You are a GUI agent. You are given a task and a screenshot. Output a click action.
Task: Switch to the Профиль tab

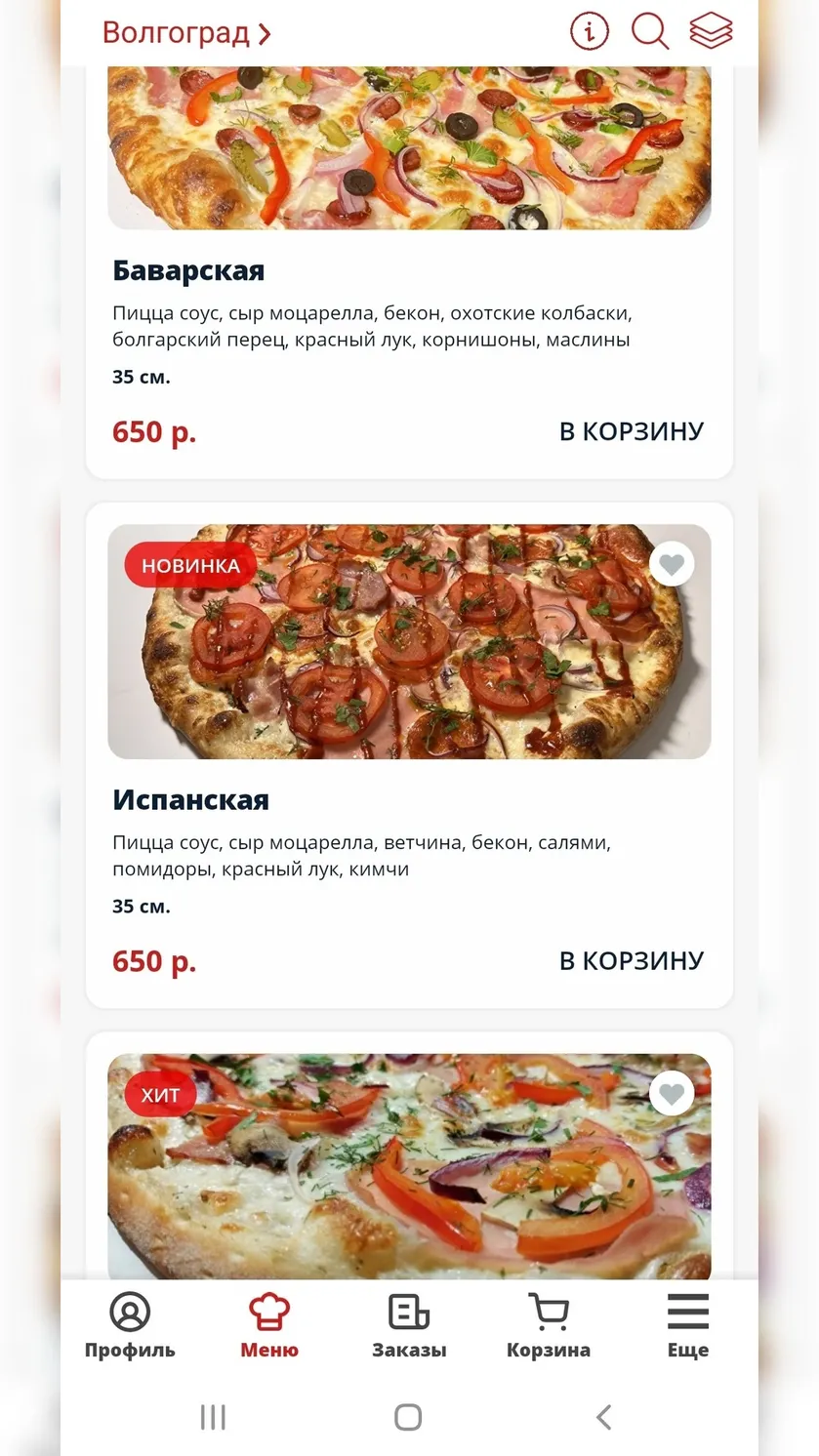click(130, 1327)
